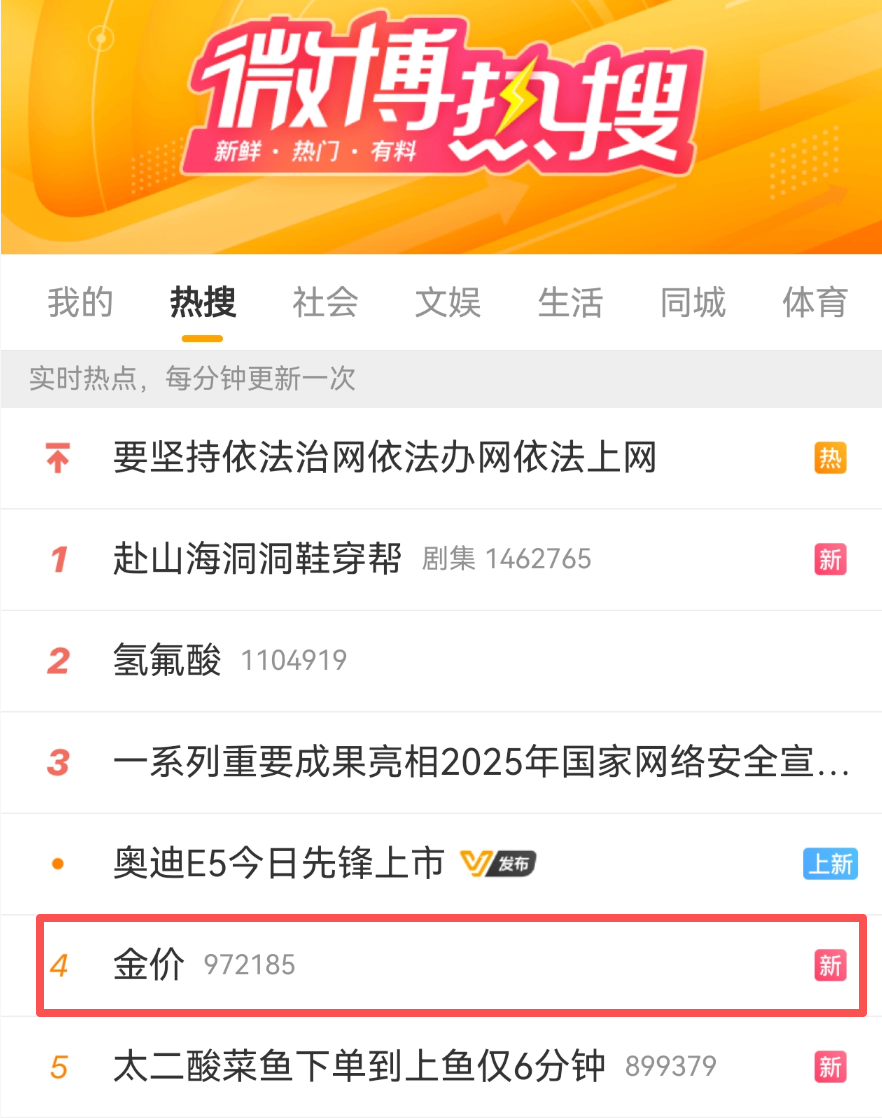This screenshot has width=882, height=1118.
Task: Go to the 生活 tab
Action: coord(570,302)
